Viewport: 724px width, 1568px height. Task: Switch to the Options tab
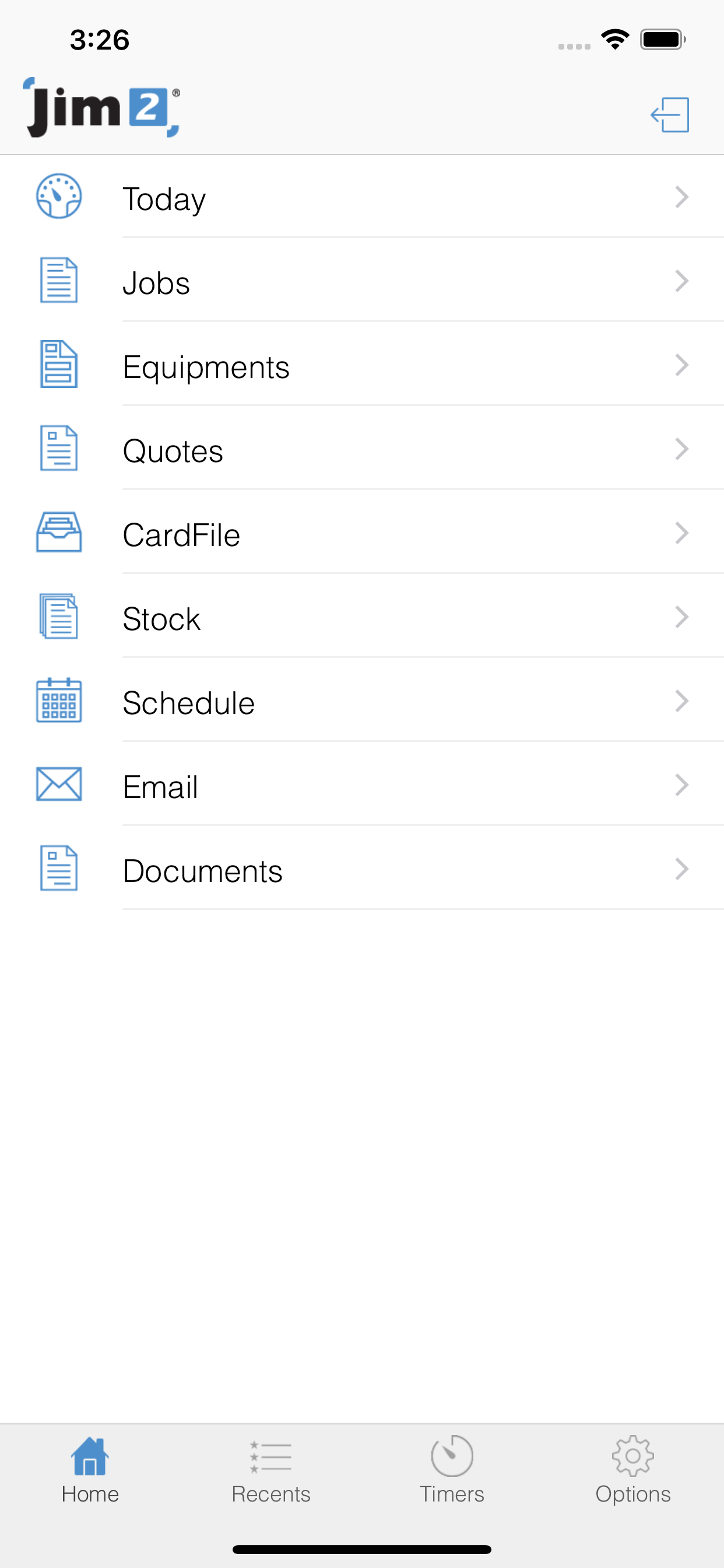point(632,1470)
